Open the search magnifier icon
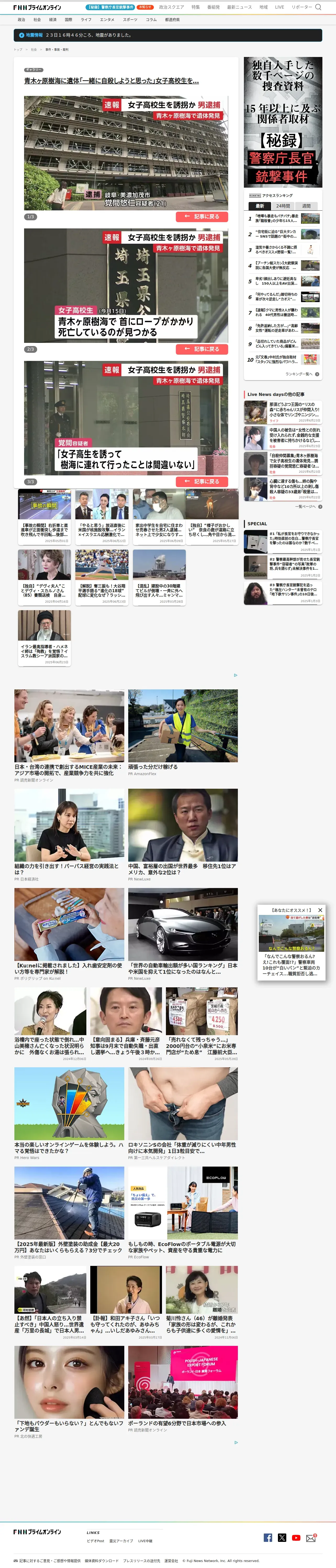336x1568 pixels. point(318,7)
